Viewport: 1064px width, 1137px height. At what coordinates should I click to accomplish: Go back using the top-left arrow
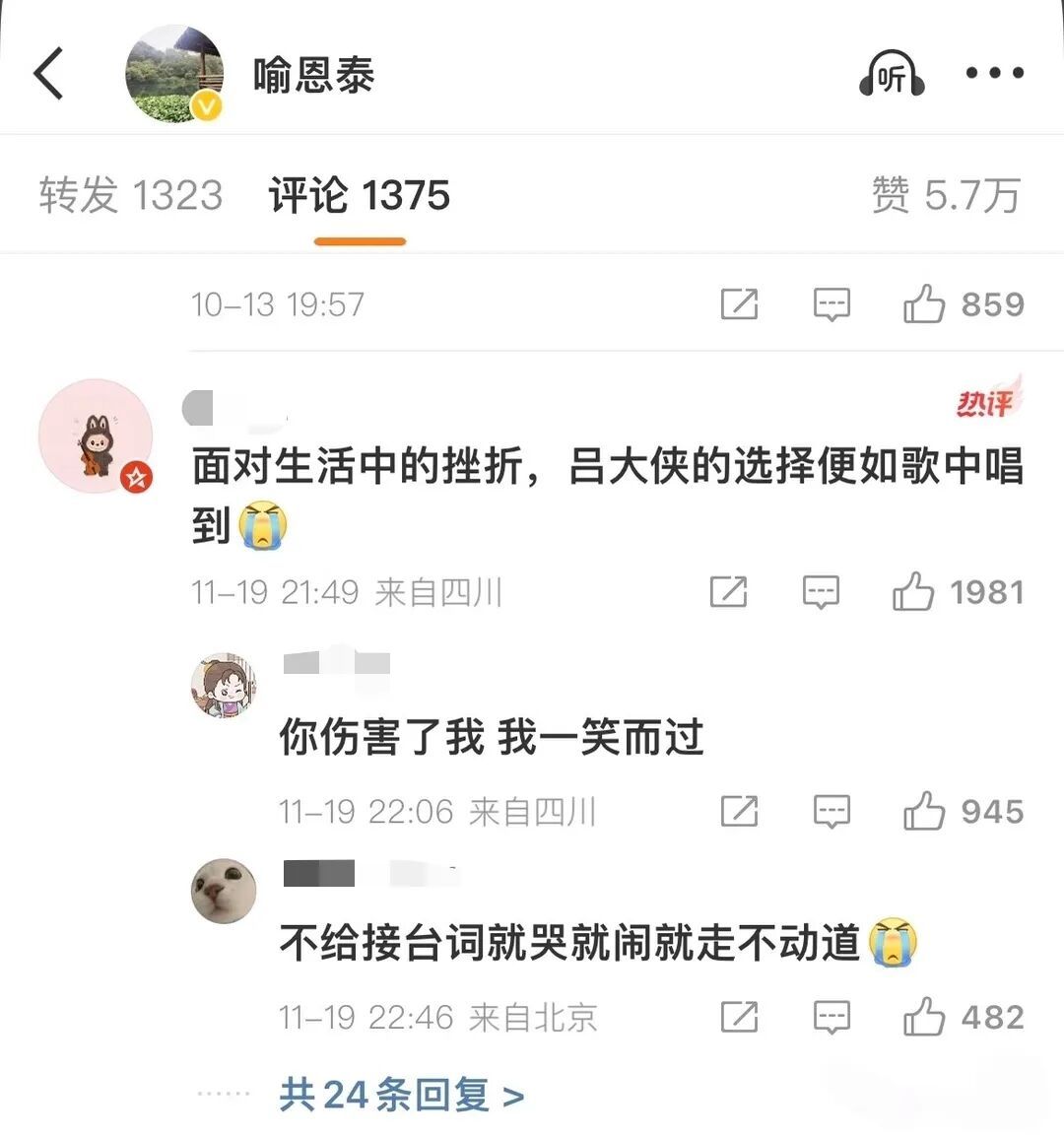click(49, 74)
